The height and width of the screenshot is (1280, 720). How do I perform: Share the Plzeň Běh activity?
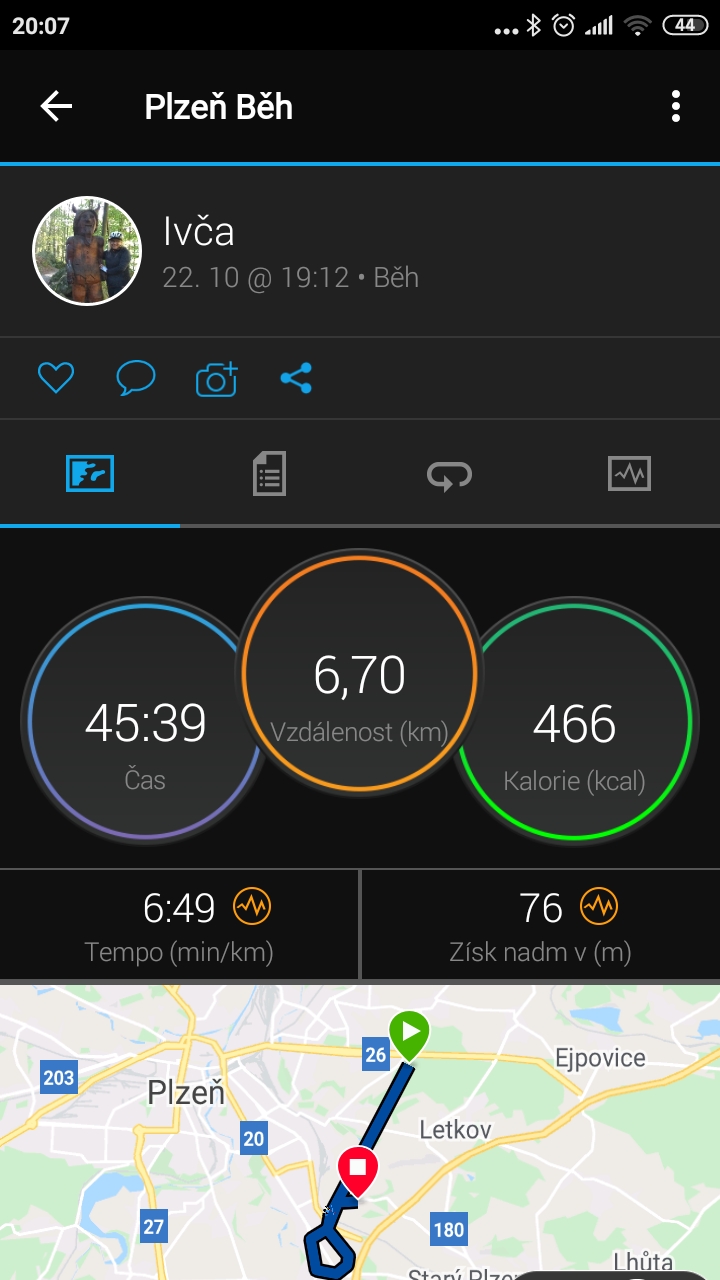point(296,378)
